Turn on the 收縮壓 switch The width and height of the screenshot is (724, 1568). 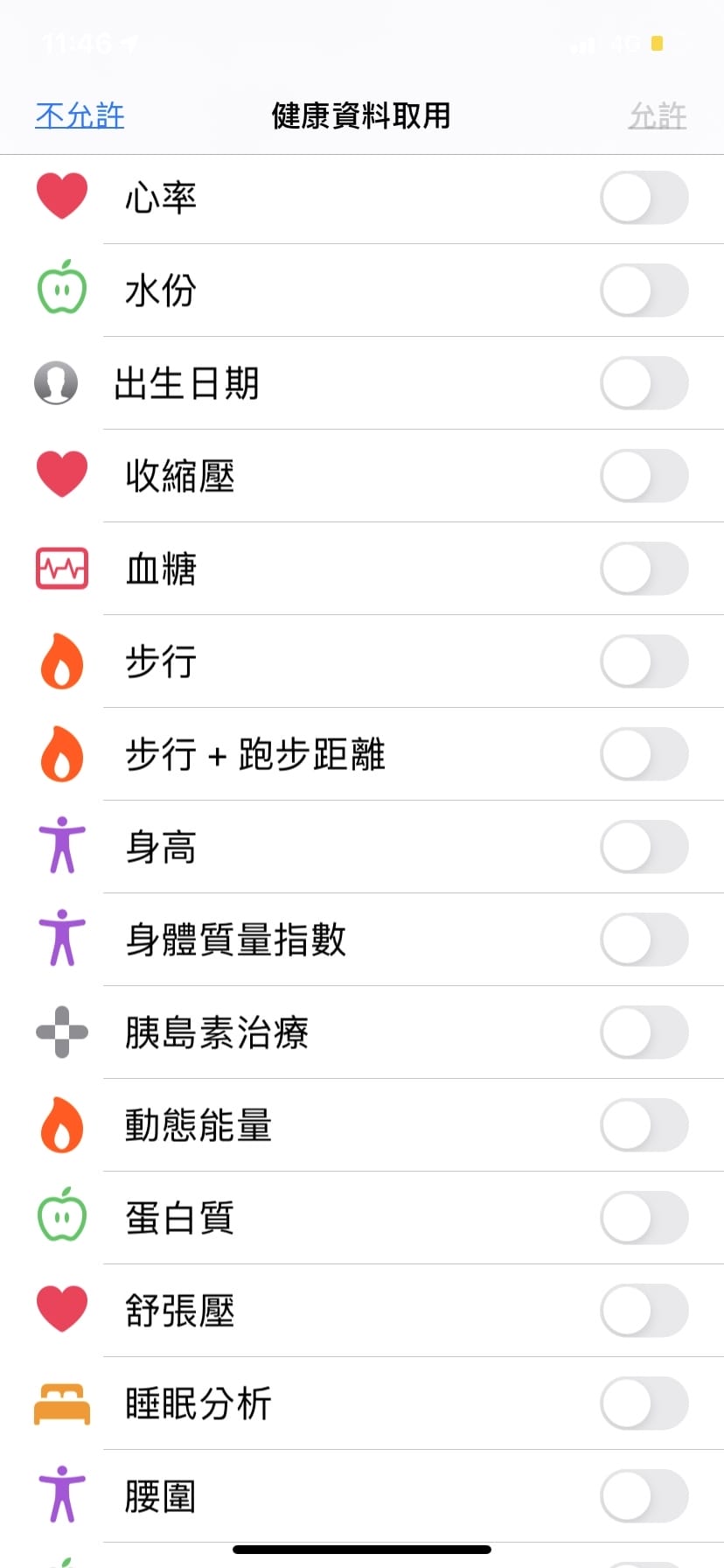point(644,475)
